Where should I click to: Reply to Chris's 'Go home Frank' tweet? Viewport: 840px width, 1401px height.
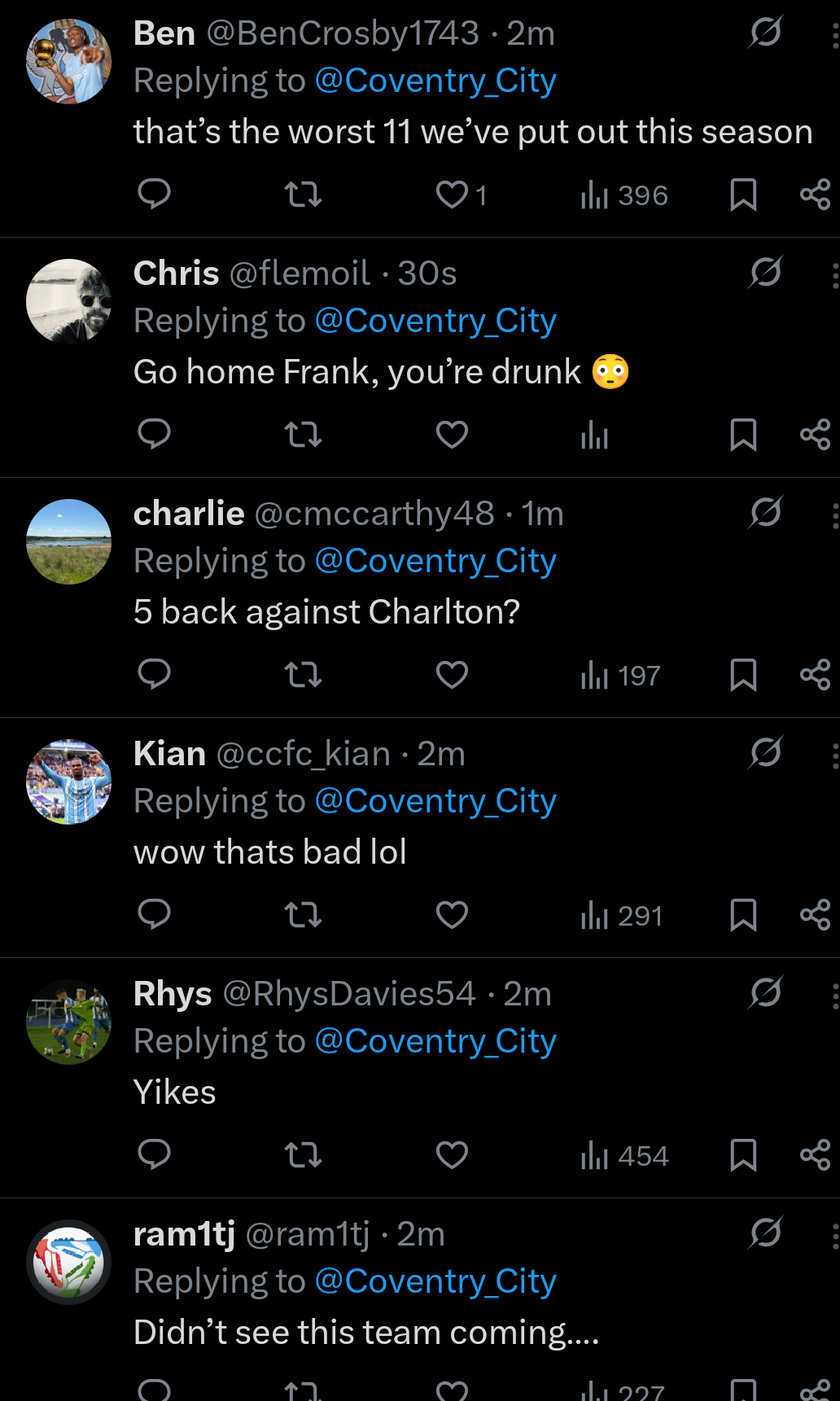[x=154, y=434]
